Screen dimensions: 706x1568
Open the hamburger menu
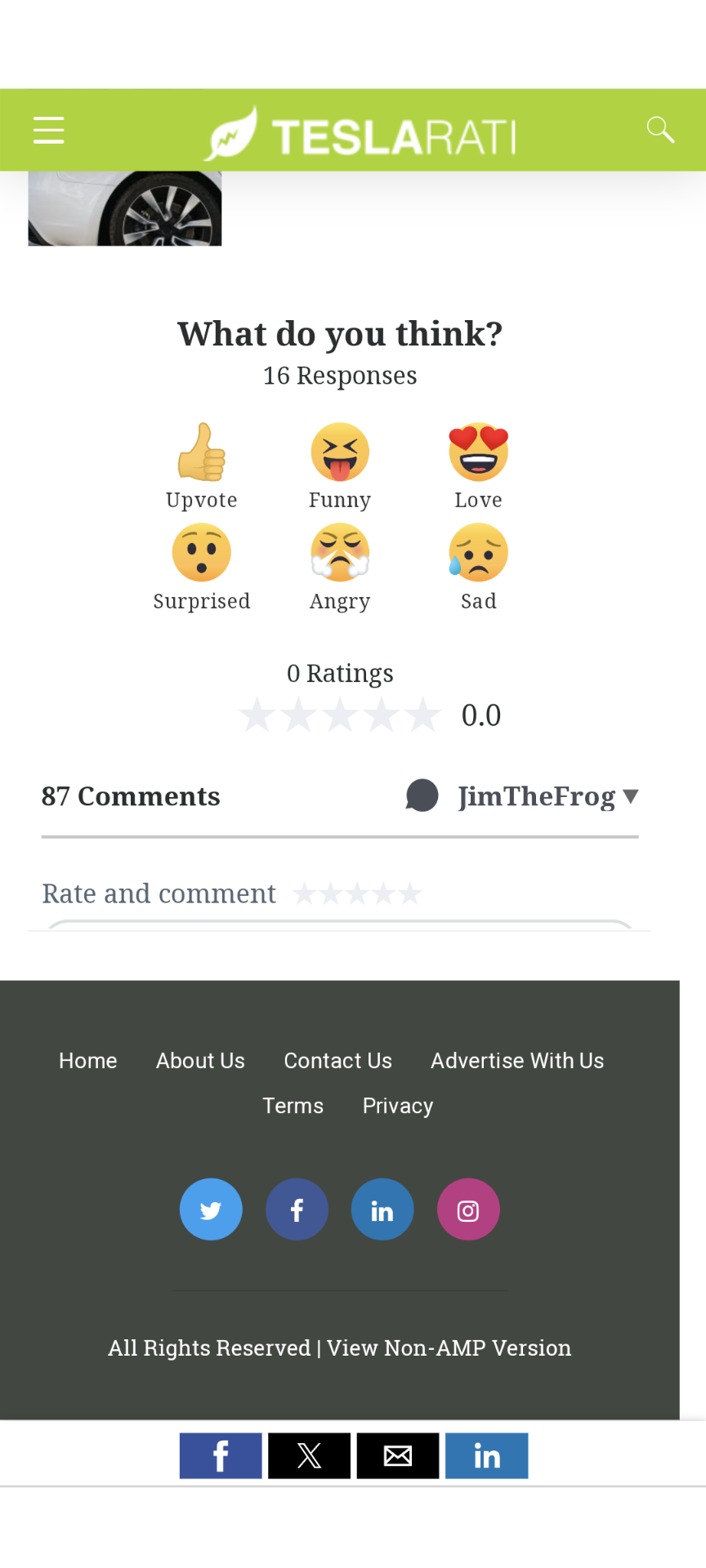pos(48,130)
